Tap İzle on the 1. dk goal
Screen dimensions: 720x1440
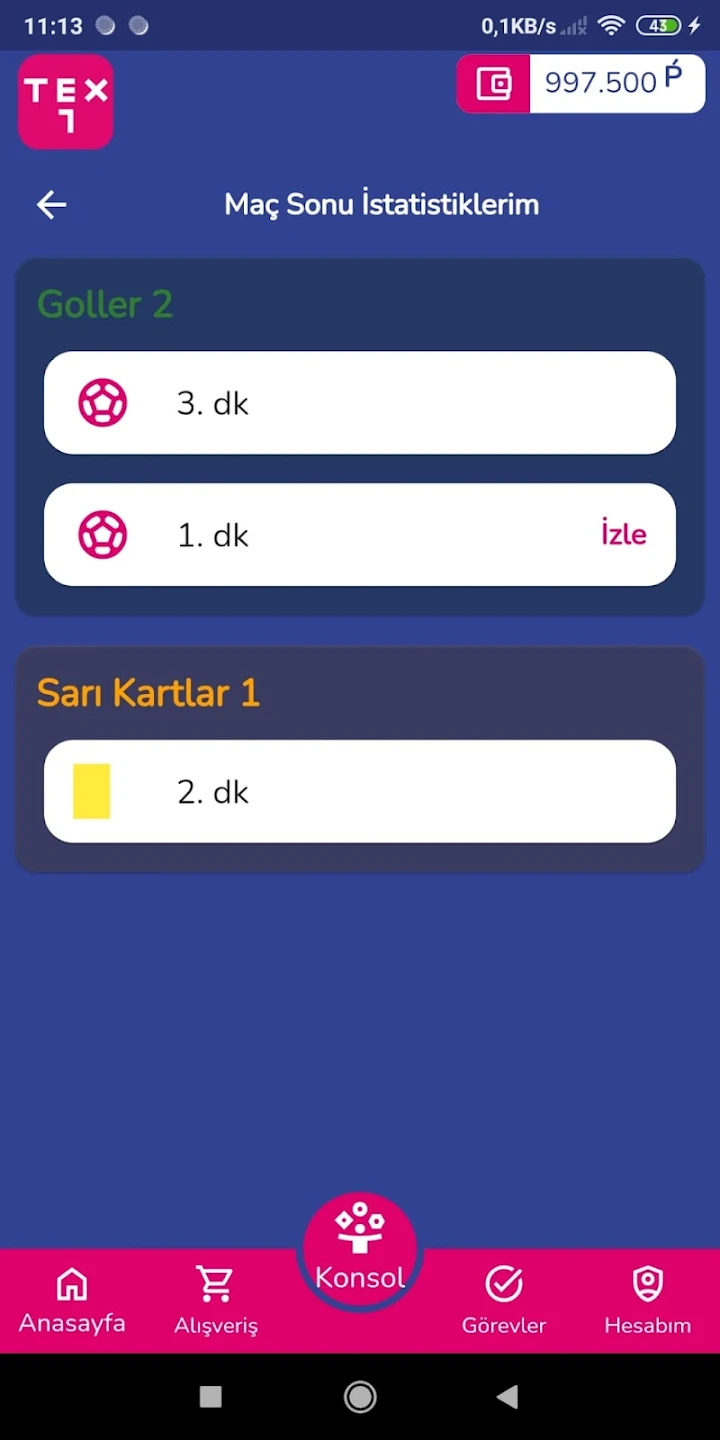point(623,534)
